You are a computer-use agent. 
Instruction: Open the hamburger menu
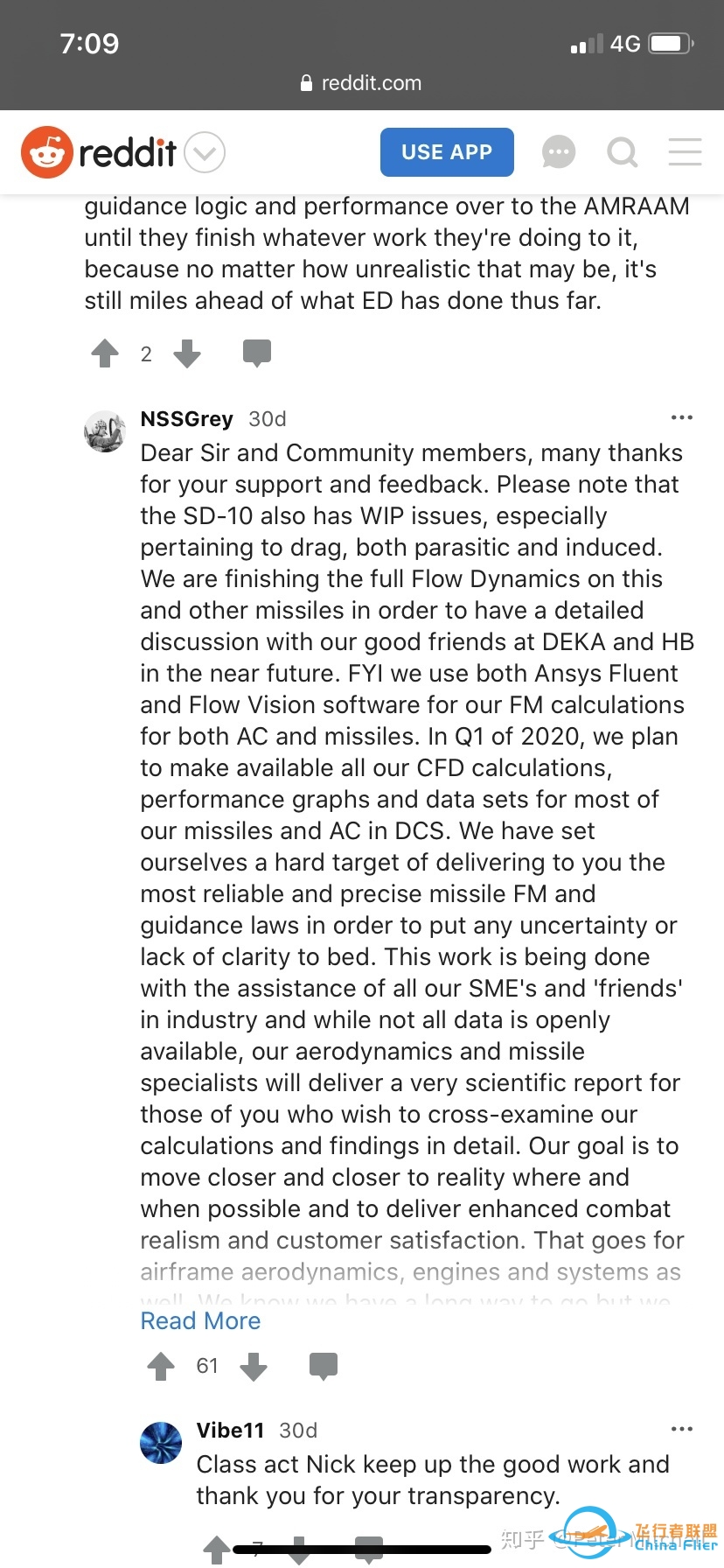click(685, 152)
